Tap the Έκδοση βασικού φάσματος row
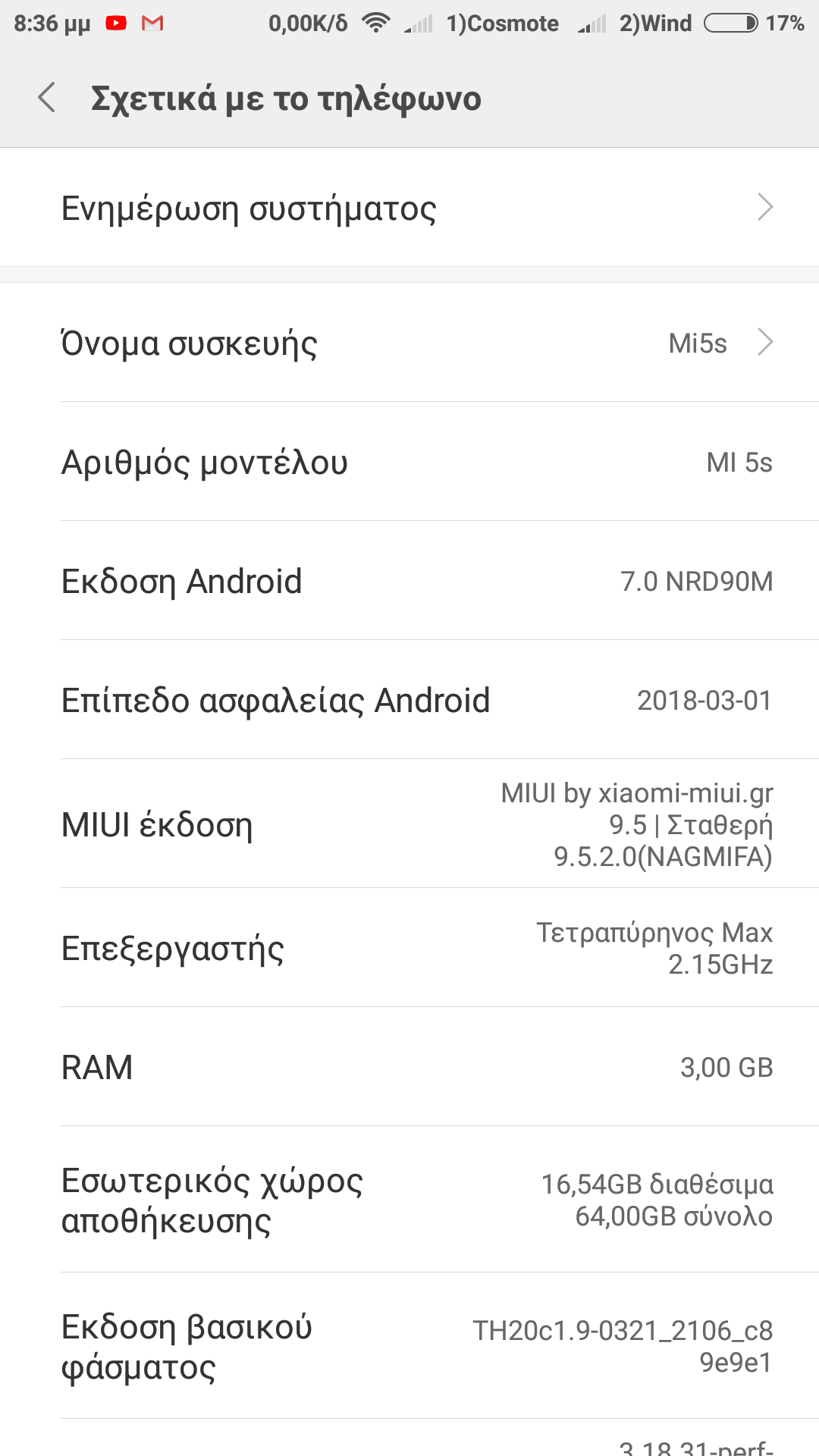 [x=409, y=1346]
